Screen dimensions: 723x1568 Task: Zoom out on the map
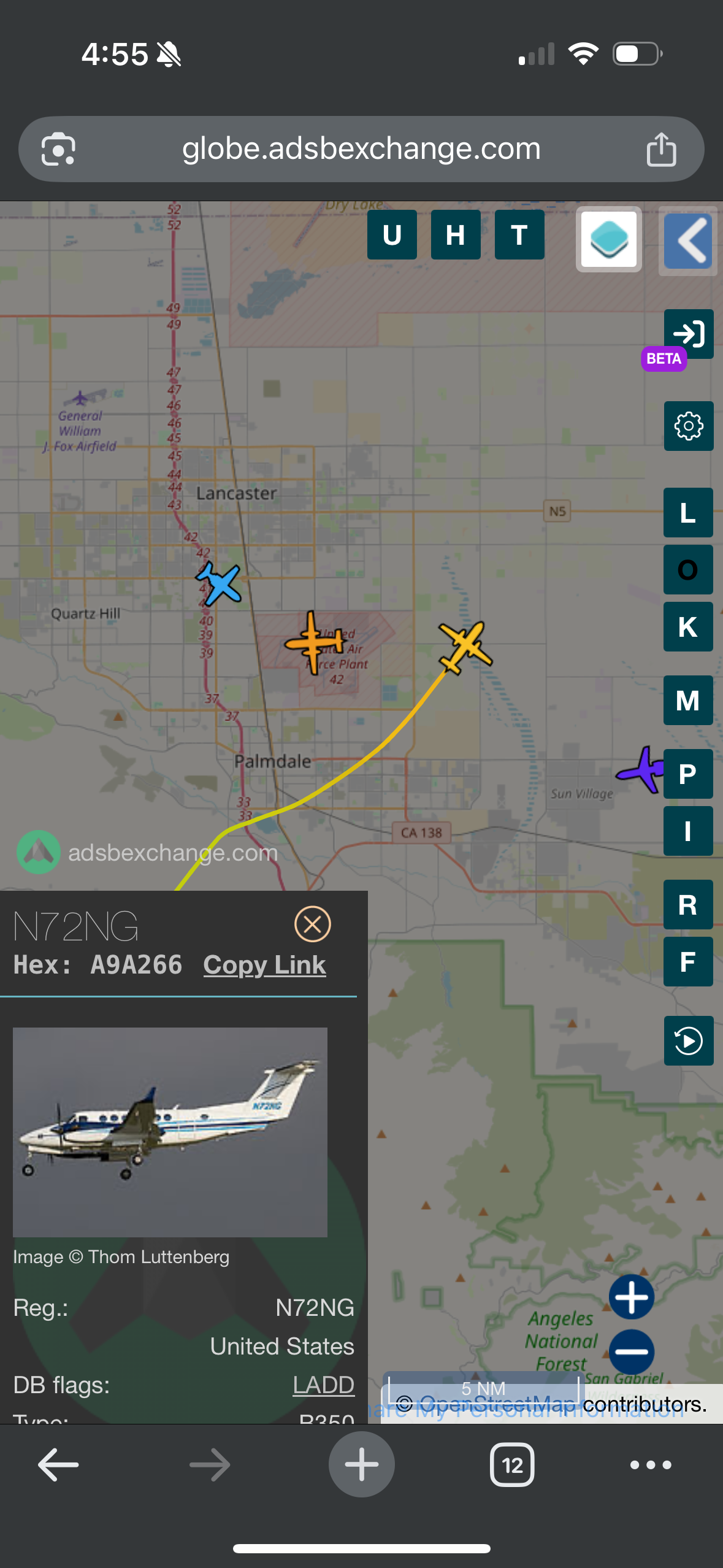(x=631, y=1351)
